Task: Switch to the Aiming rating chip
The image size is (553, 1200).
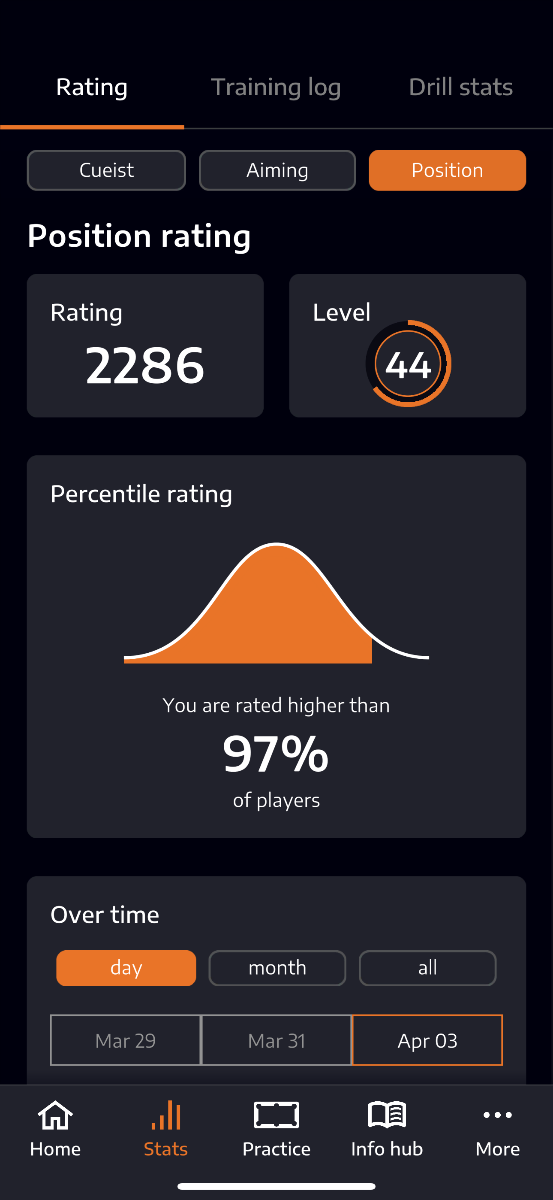Action: coord(277,170)
